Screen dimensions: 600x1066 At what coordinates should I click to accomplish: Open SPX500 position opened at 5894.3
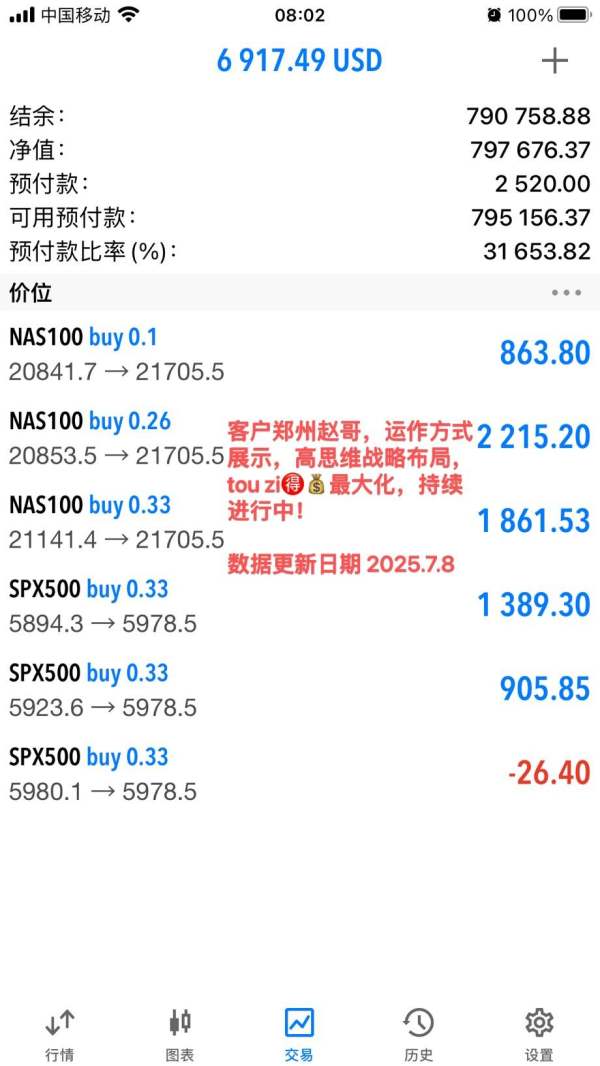(300, 605)
